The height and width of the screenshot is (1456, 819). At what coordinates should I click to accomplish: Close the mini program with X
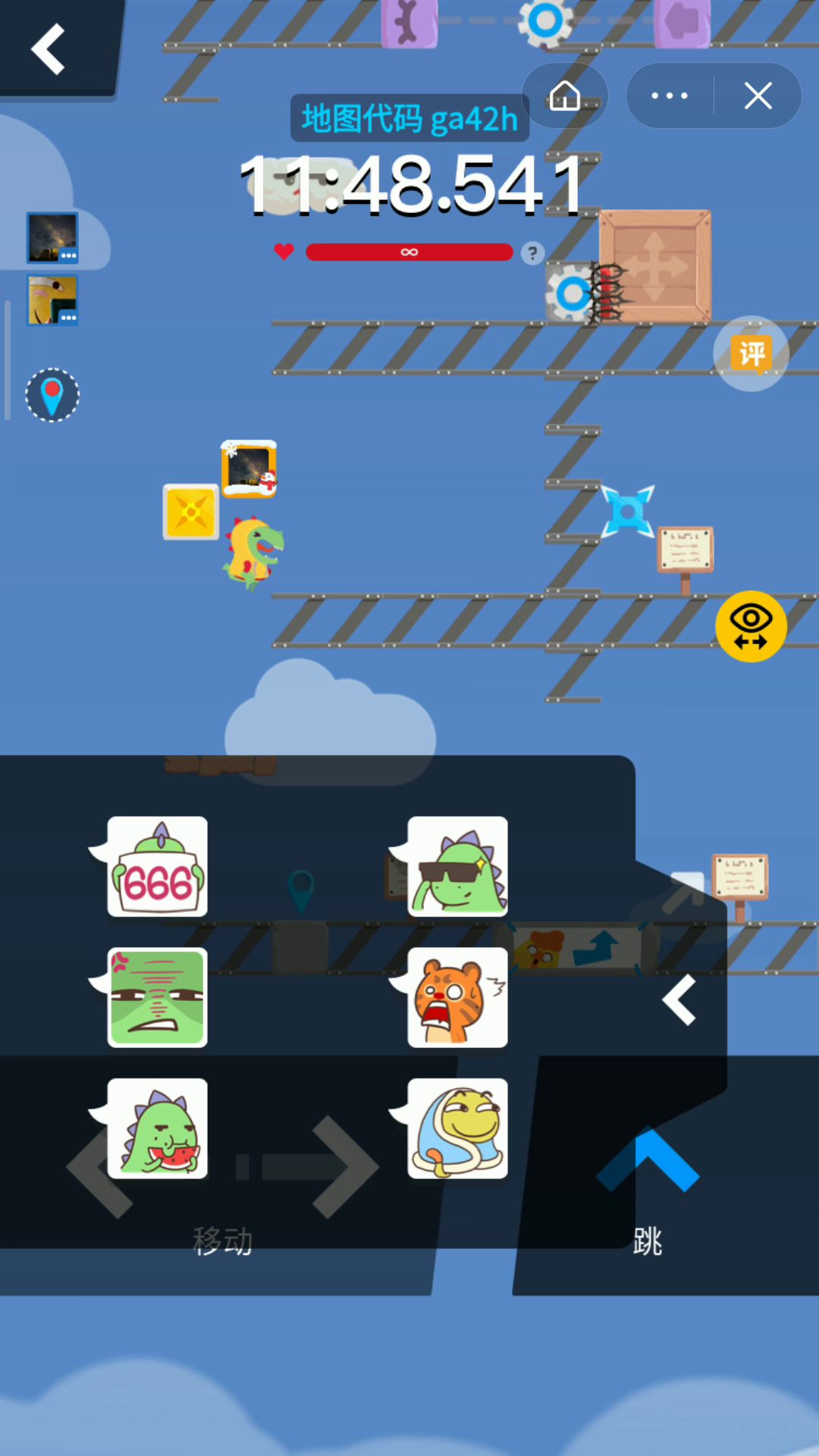tap(758, 96)
